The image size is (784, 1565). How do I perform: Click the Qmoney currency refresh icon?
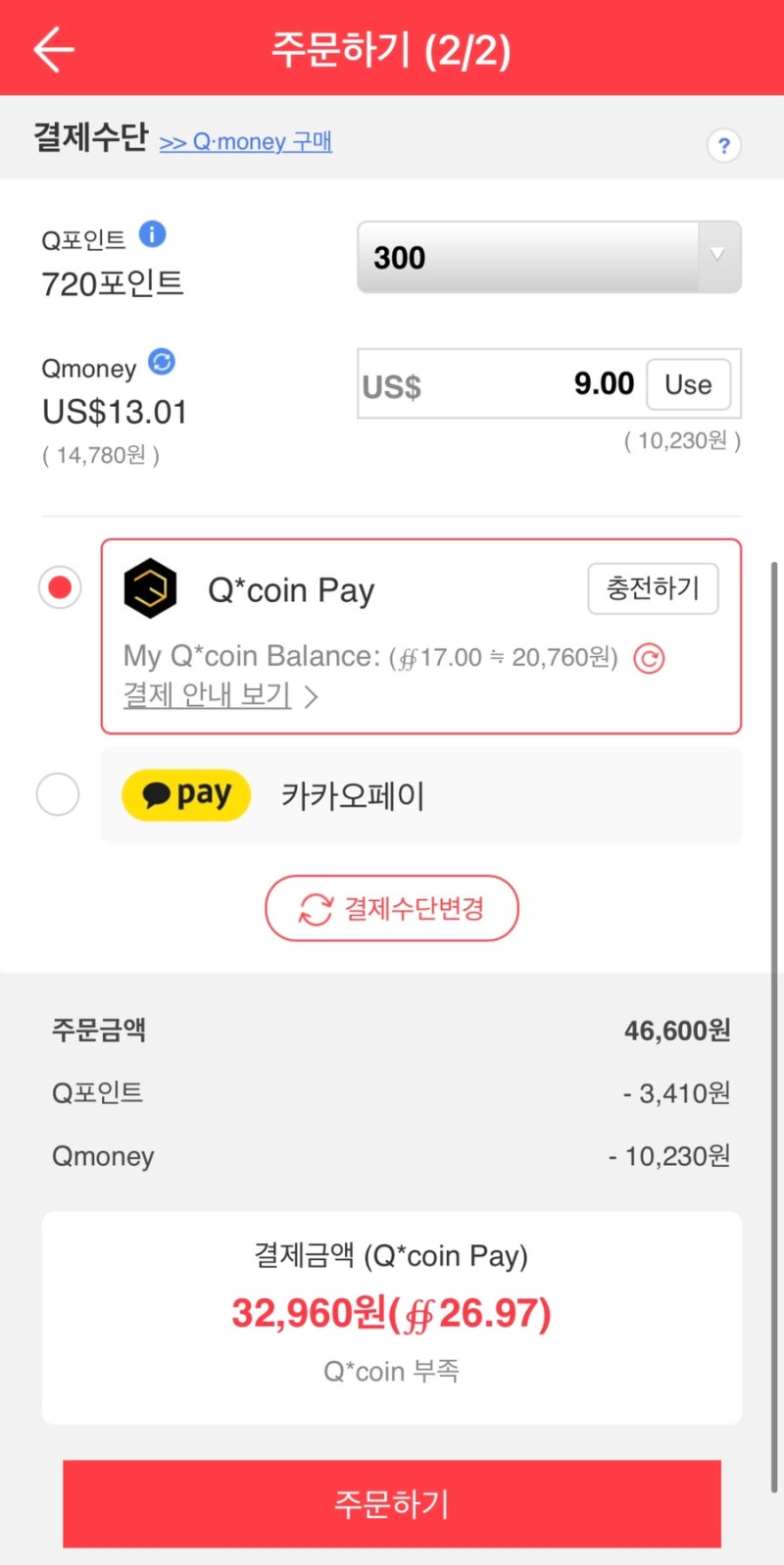pos(160,363)
